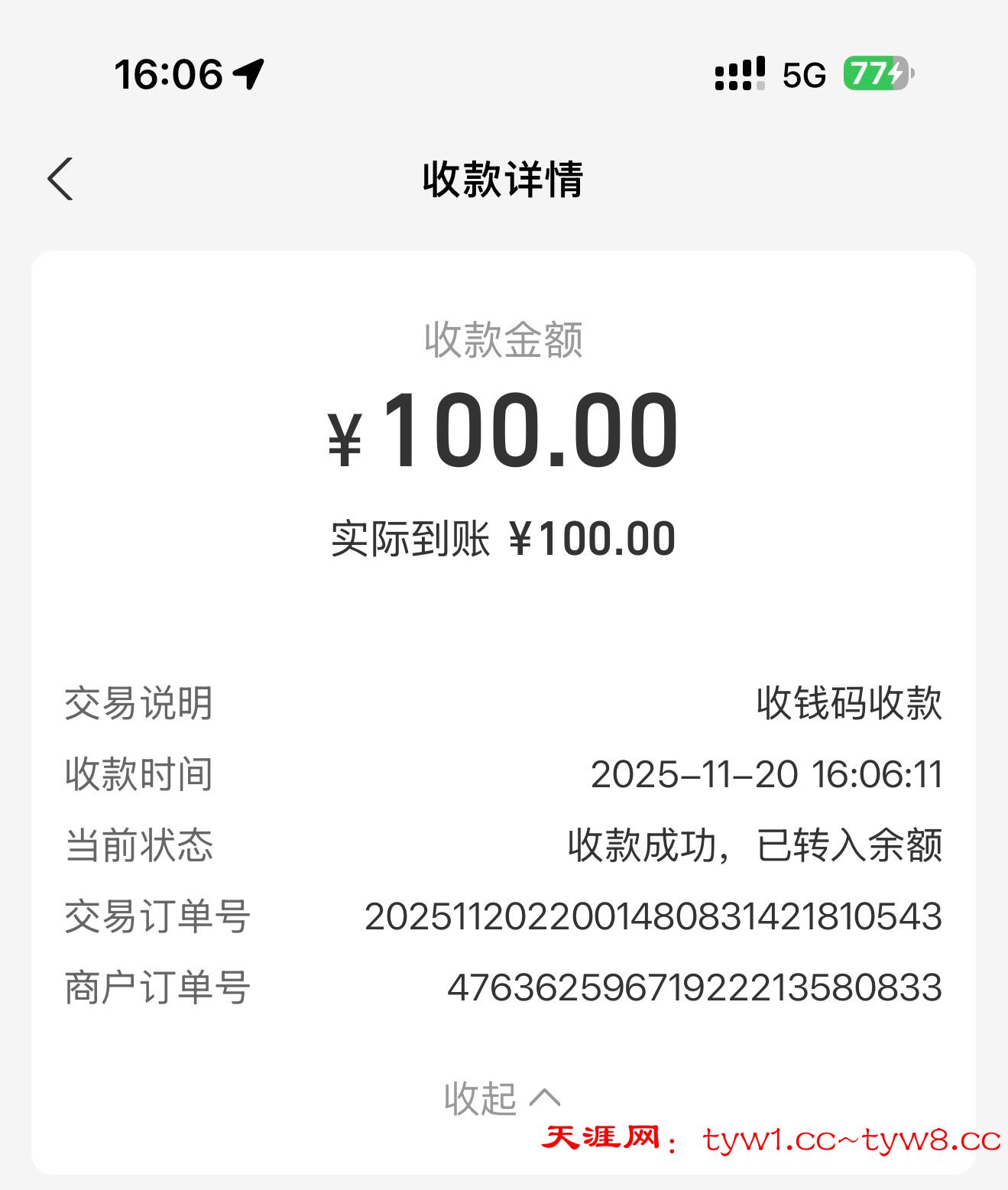Go back from the 收款详情 page

[60, 179]
